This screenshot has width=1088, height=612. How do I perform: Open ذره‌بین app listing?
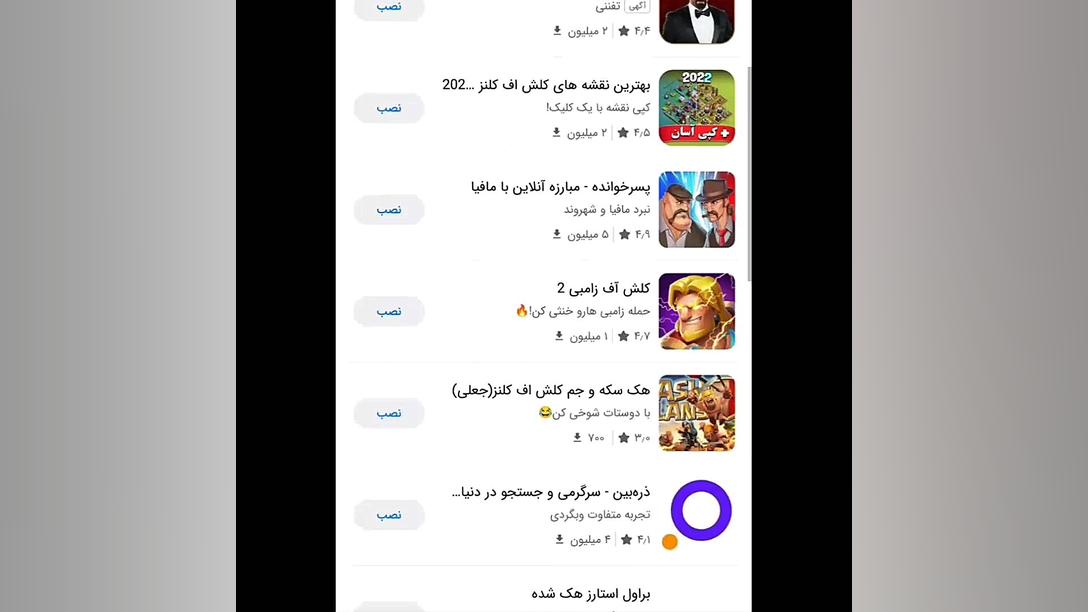tap(551, 493)
